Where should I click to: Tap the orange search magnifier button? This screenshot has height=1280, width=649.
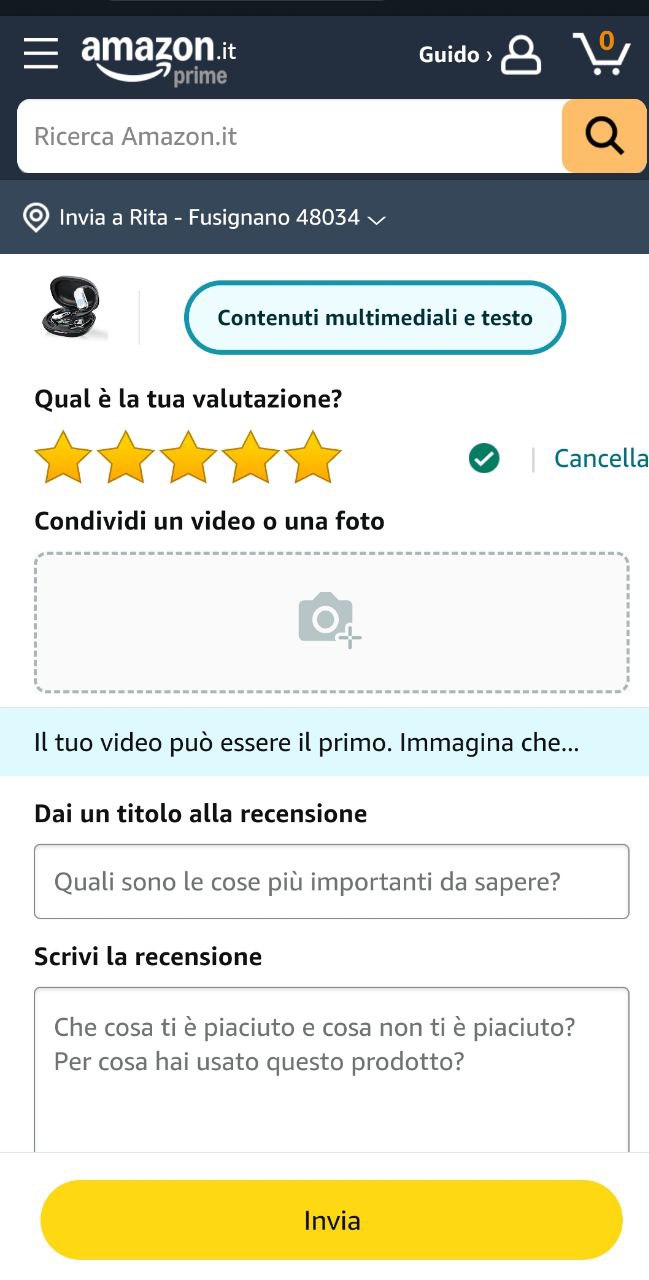pyautogui.click(x=603, y=136)
